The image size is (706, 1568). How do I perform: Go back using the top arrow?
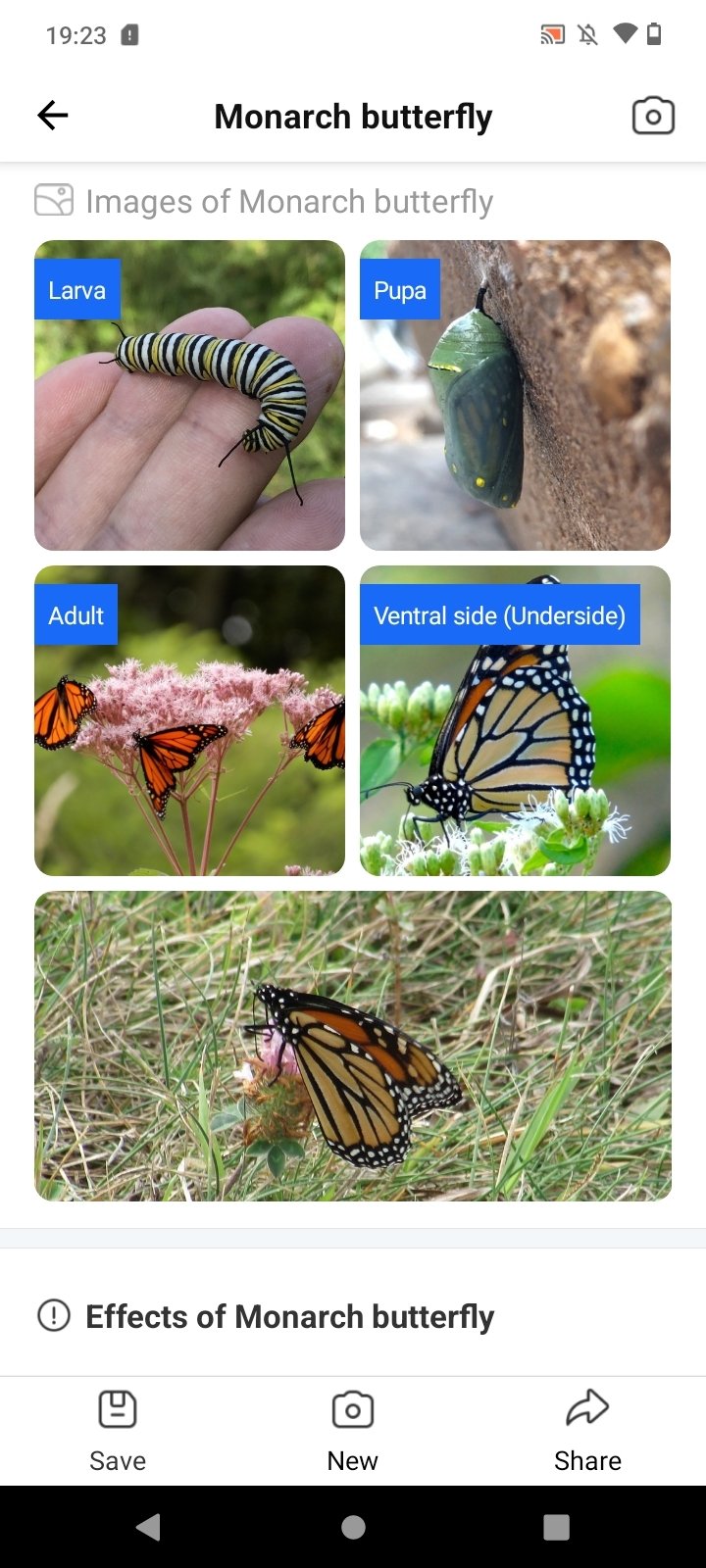53,116
